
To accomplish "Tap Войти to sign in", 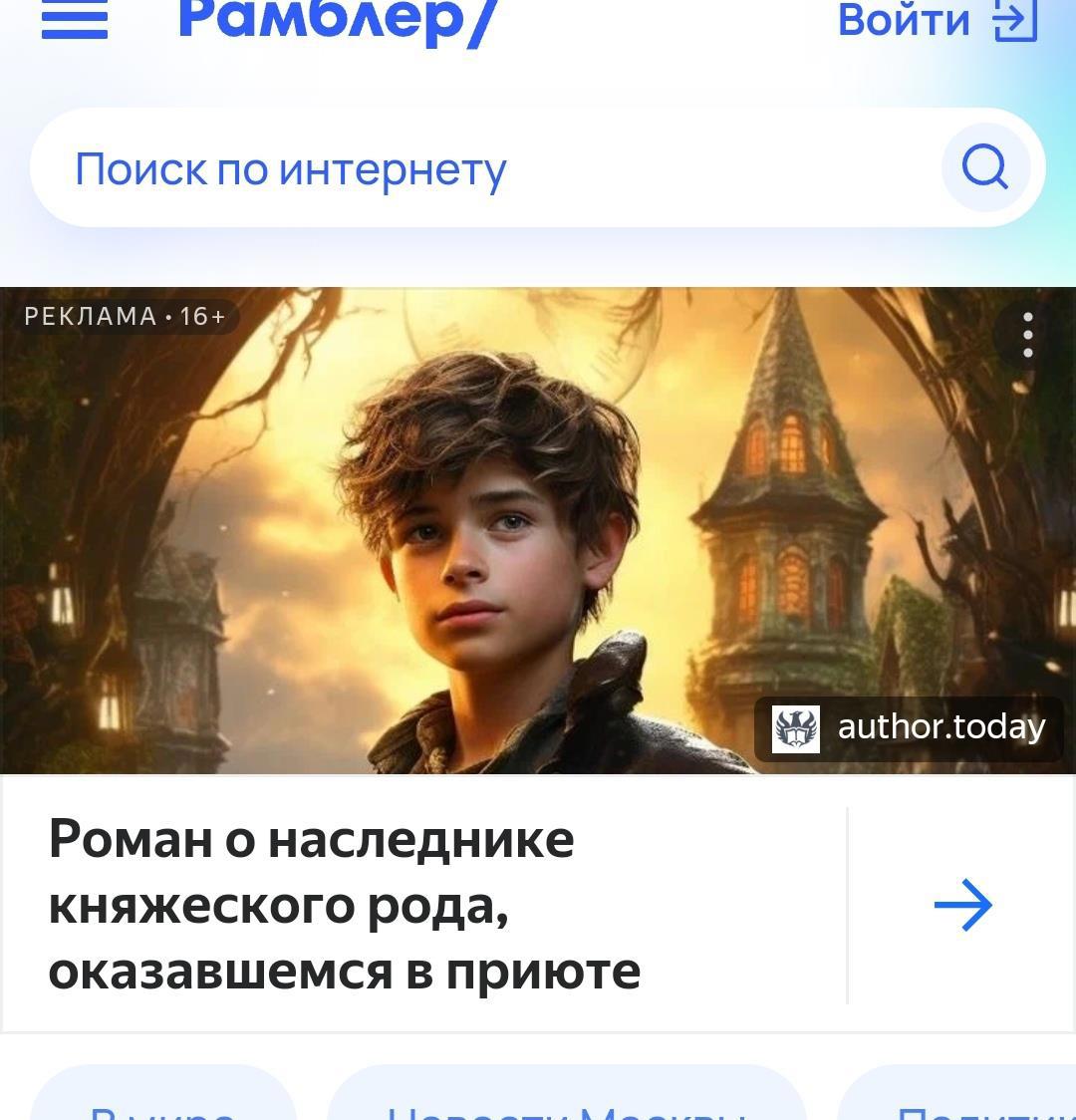I will point(936,20).
